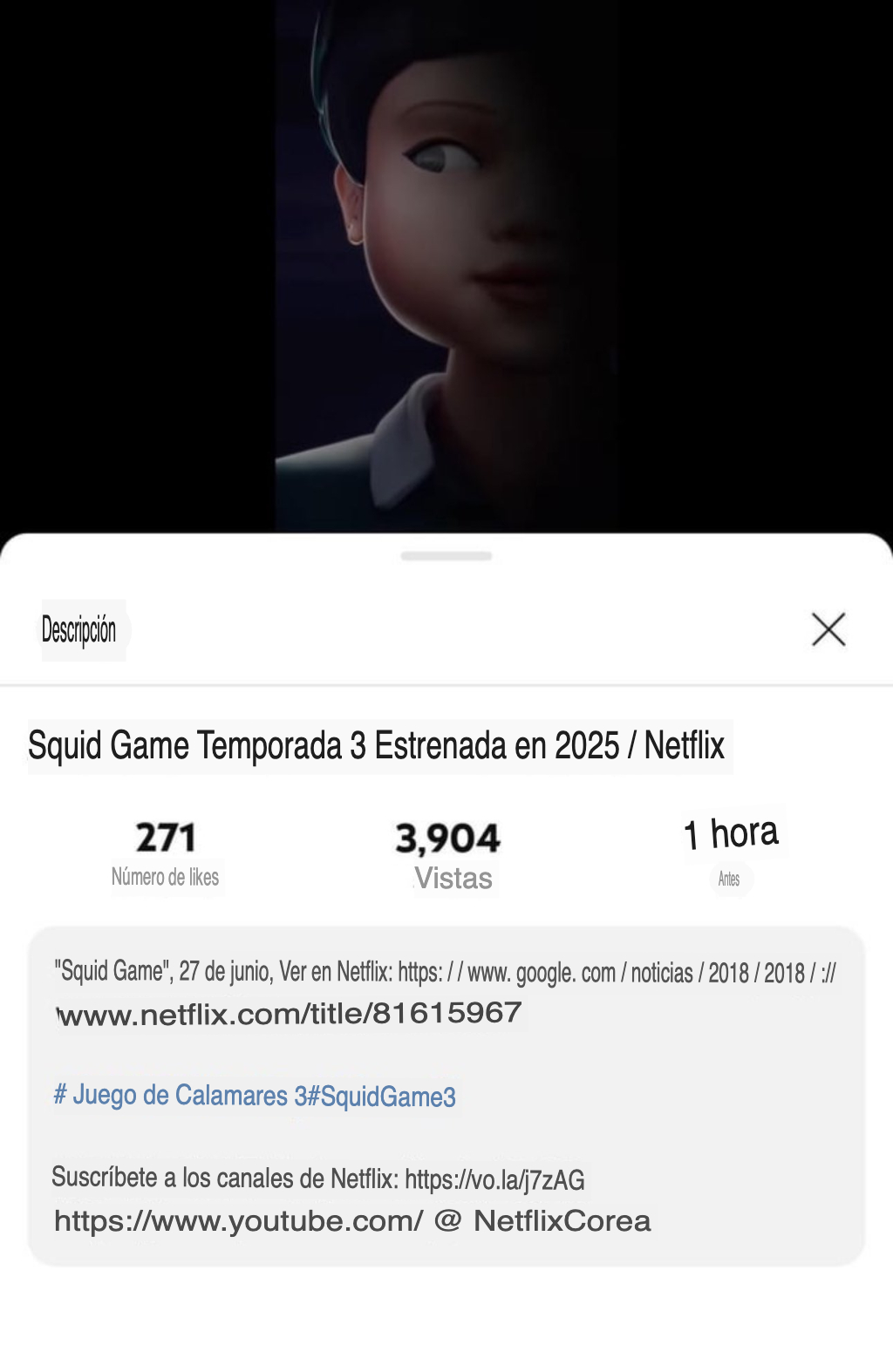This screenshot has height=1372, width=893.
Task: Close the Descripción panel
Action: 828,629
